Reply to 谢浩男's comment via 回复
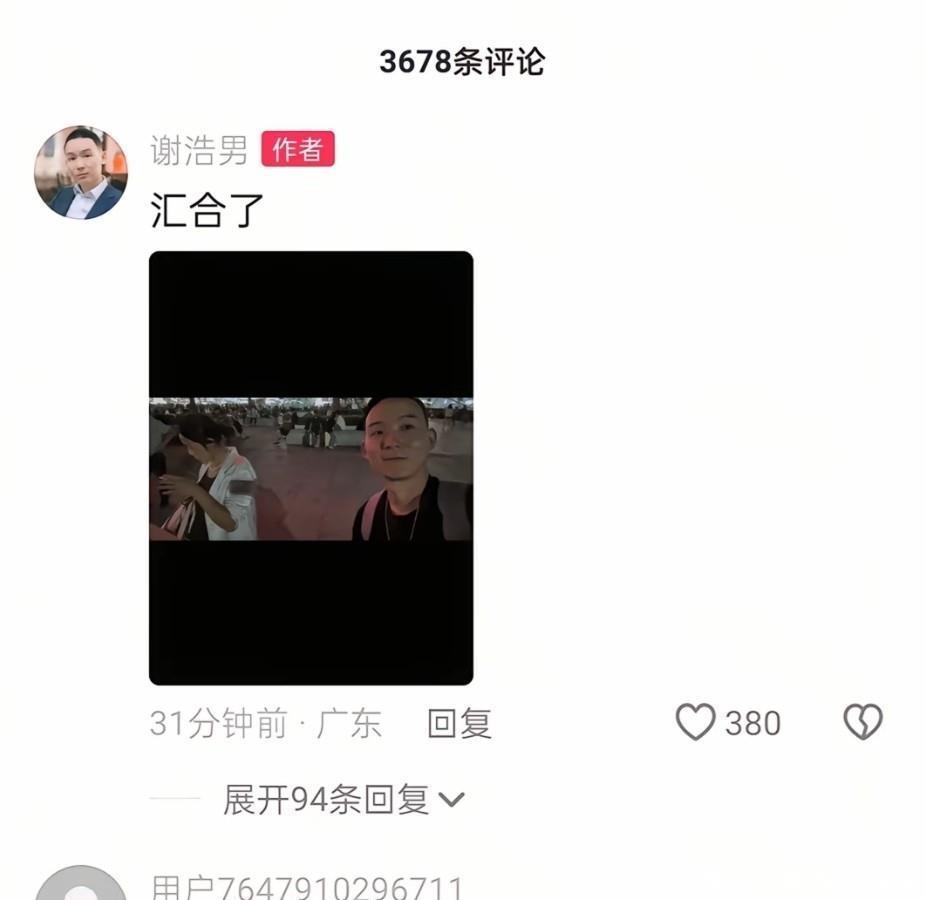926x900 pixels. click(459, 723)
